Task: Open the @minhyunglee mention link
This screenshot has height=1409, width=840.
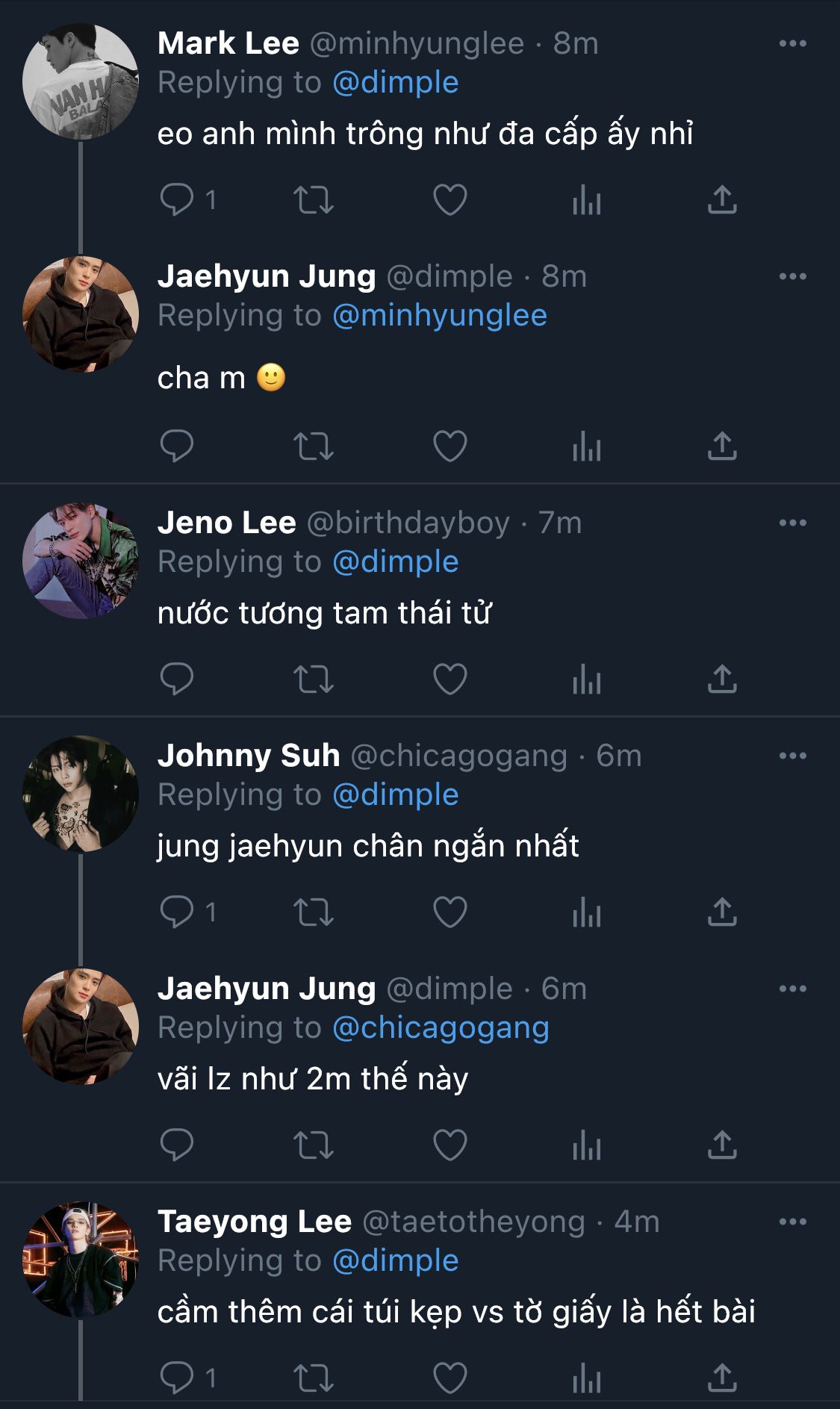Action: point(439,316)
